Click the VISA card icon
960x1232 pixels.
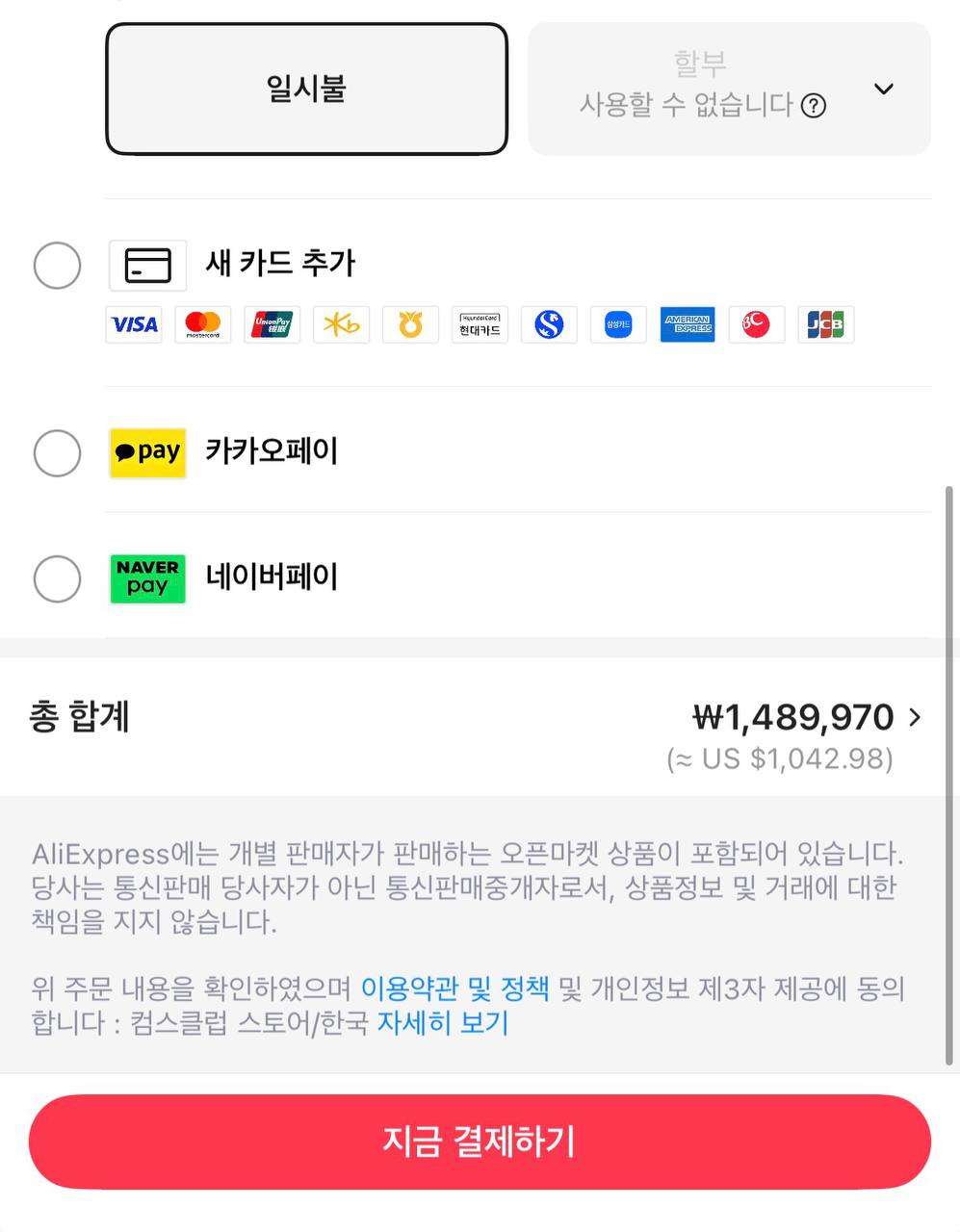point(134,324)
